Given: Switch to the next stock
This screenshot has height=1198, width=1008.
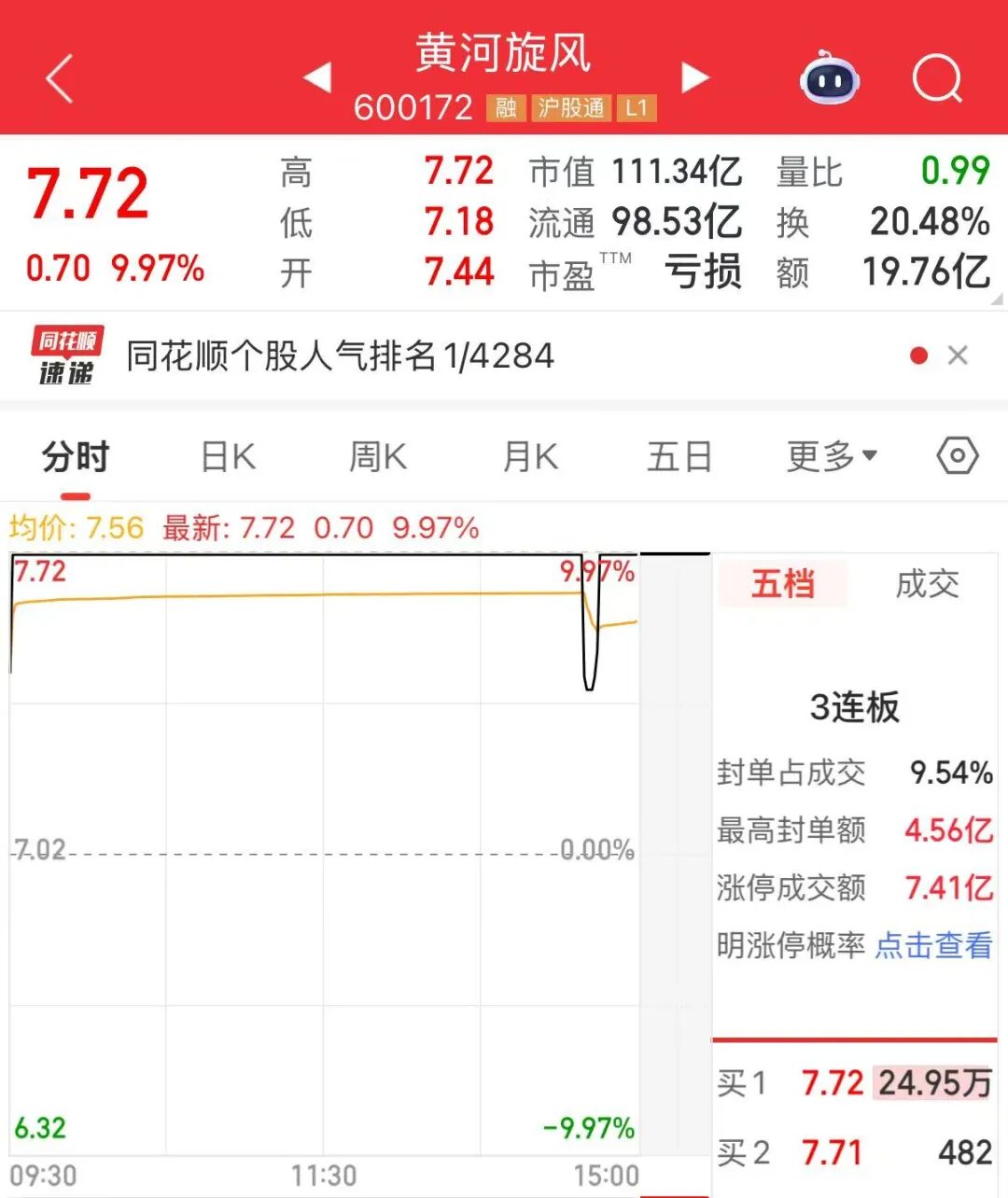Looking at the screenshot, I should (694, 77).
